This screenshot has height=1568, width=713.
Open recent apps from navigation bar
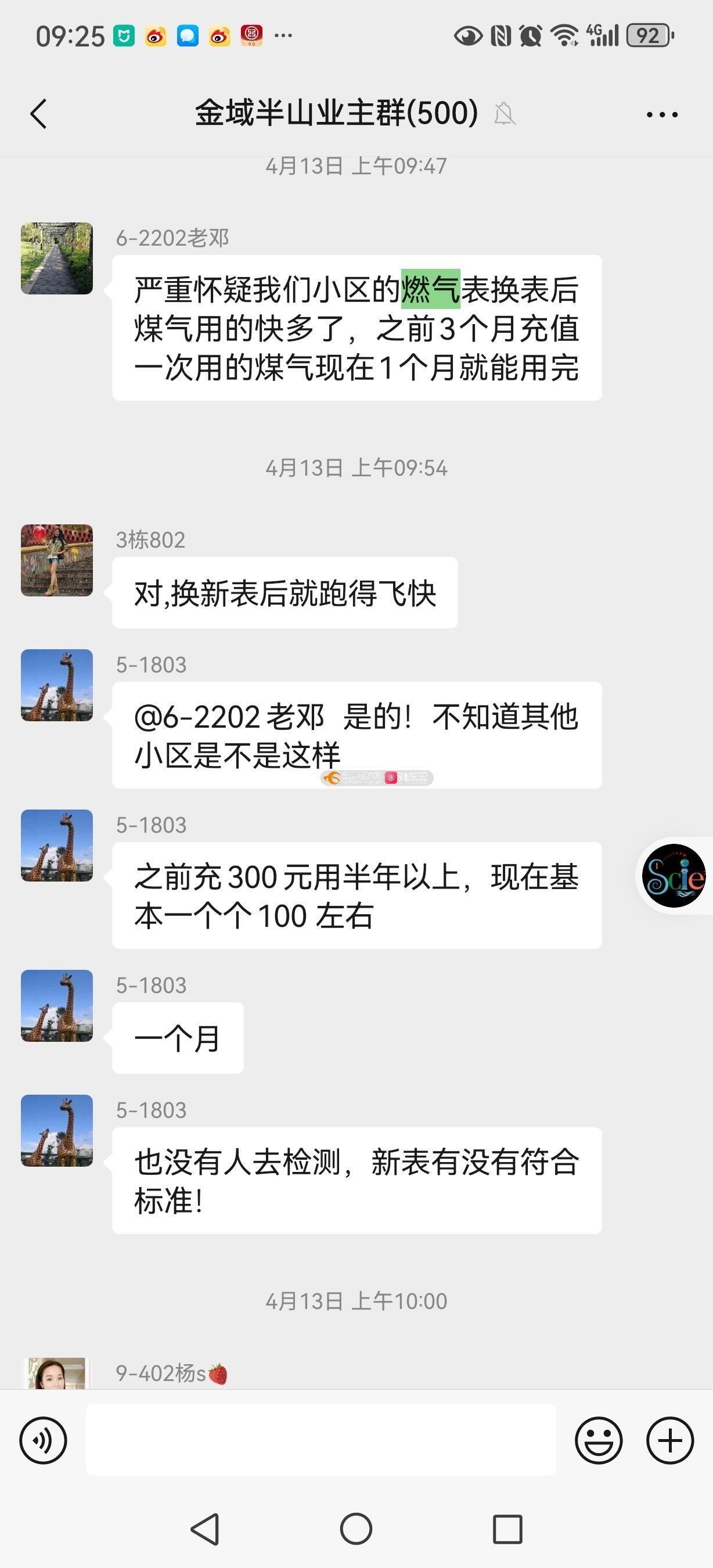507,1529
